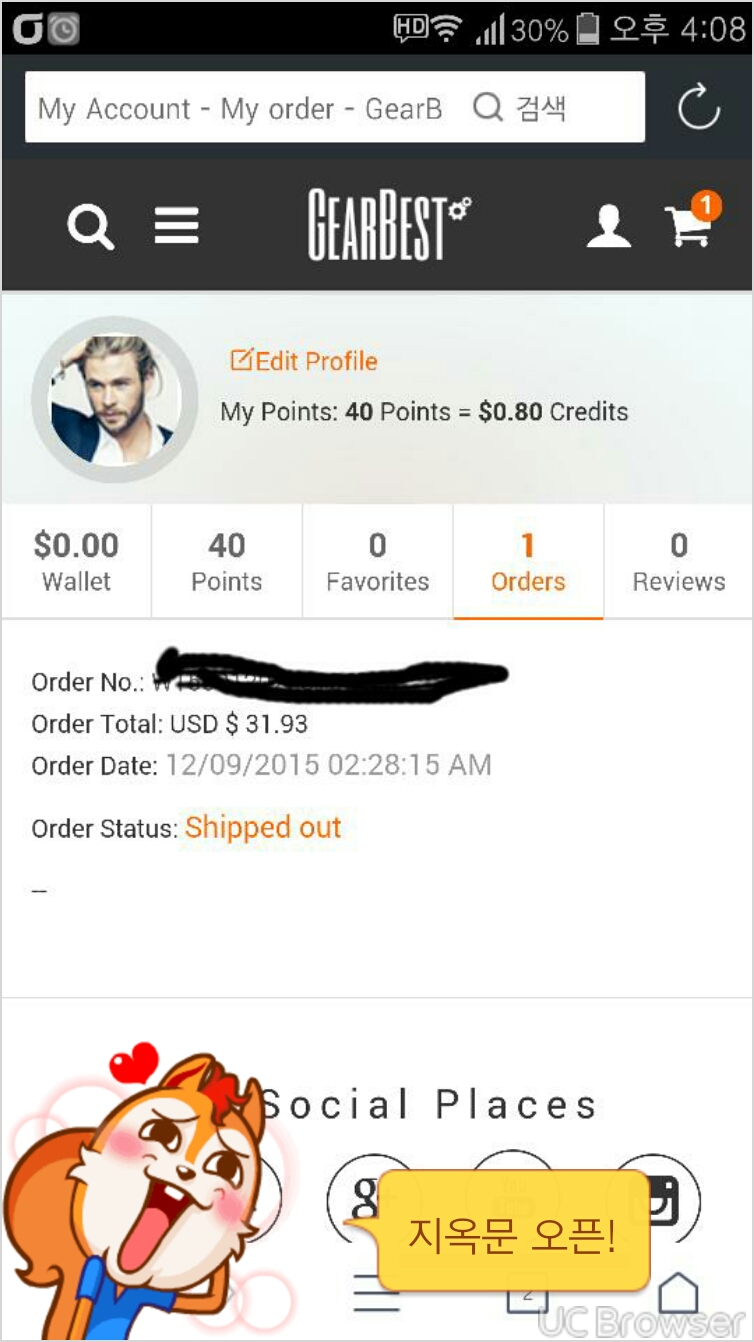Switch to the Wallet tab
This screenshot has height=1342, width=754.
click(76, 561)
